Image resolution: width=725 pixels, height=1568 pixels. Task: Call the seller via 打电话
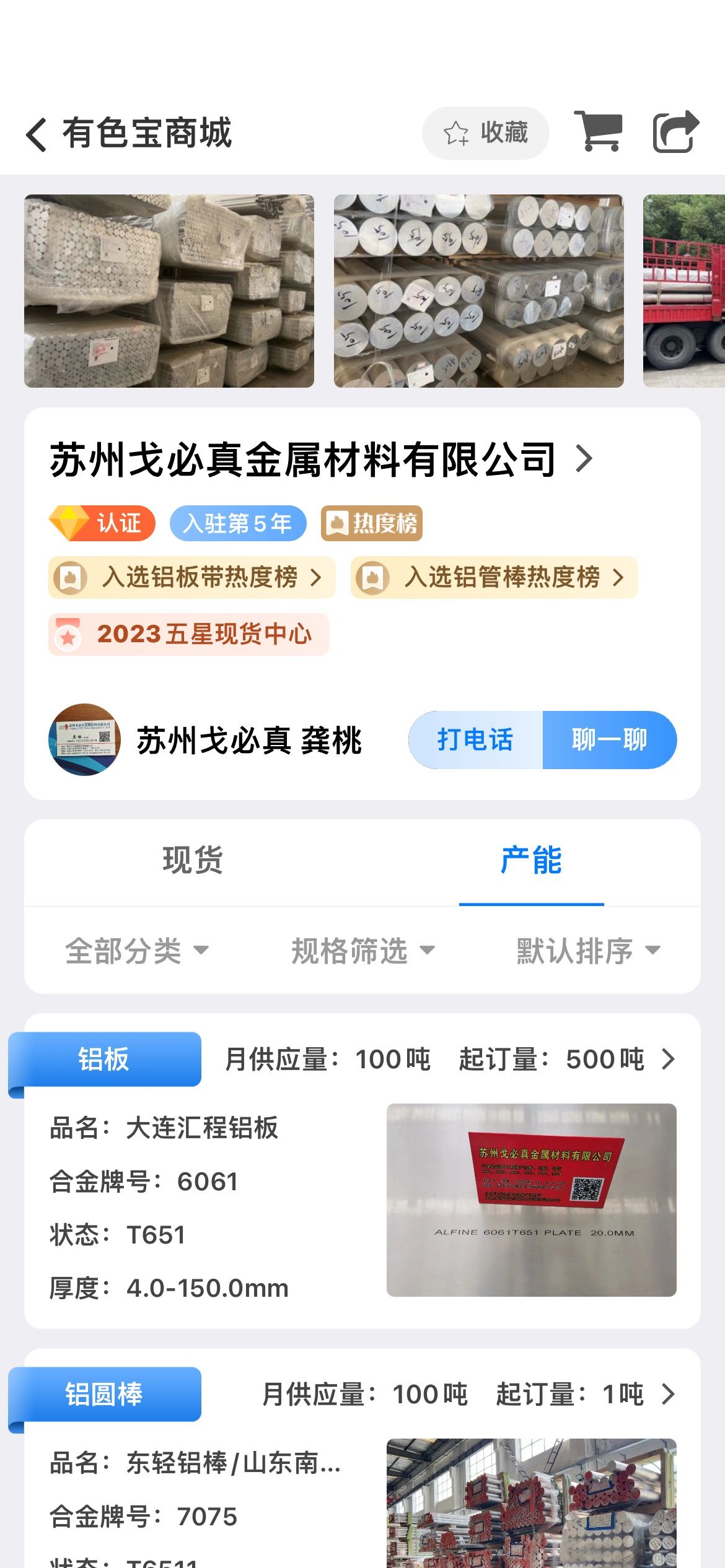pyautogui.click(x=476, y=740)
